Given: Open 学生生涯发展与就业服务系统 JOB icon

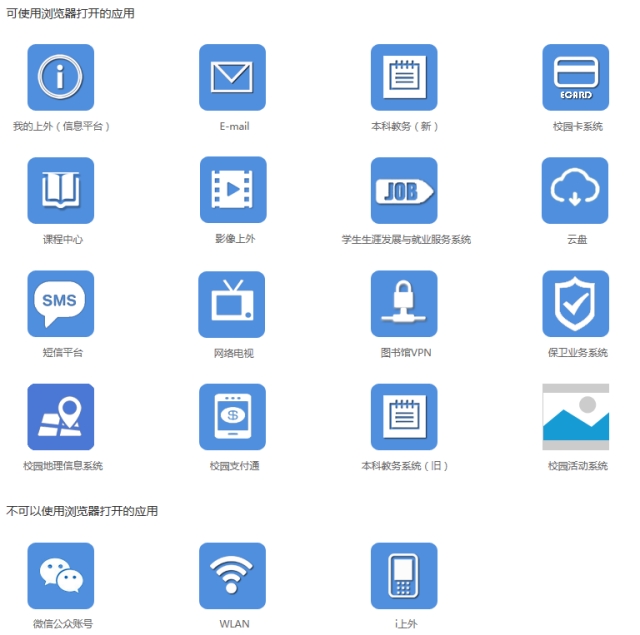Looking at the screenshot, I should (404, 190).
